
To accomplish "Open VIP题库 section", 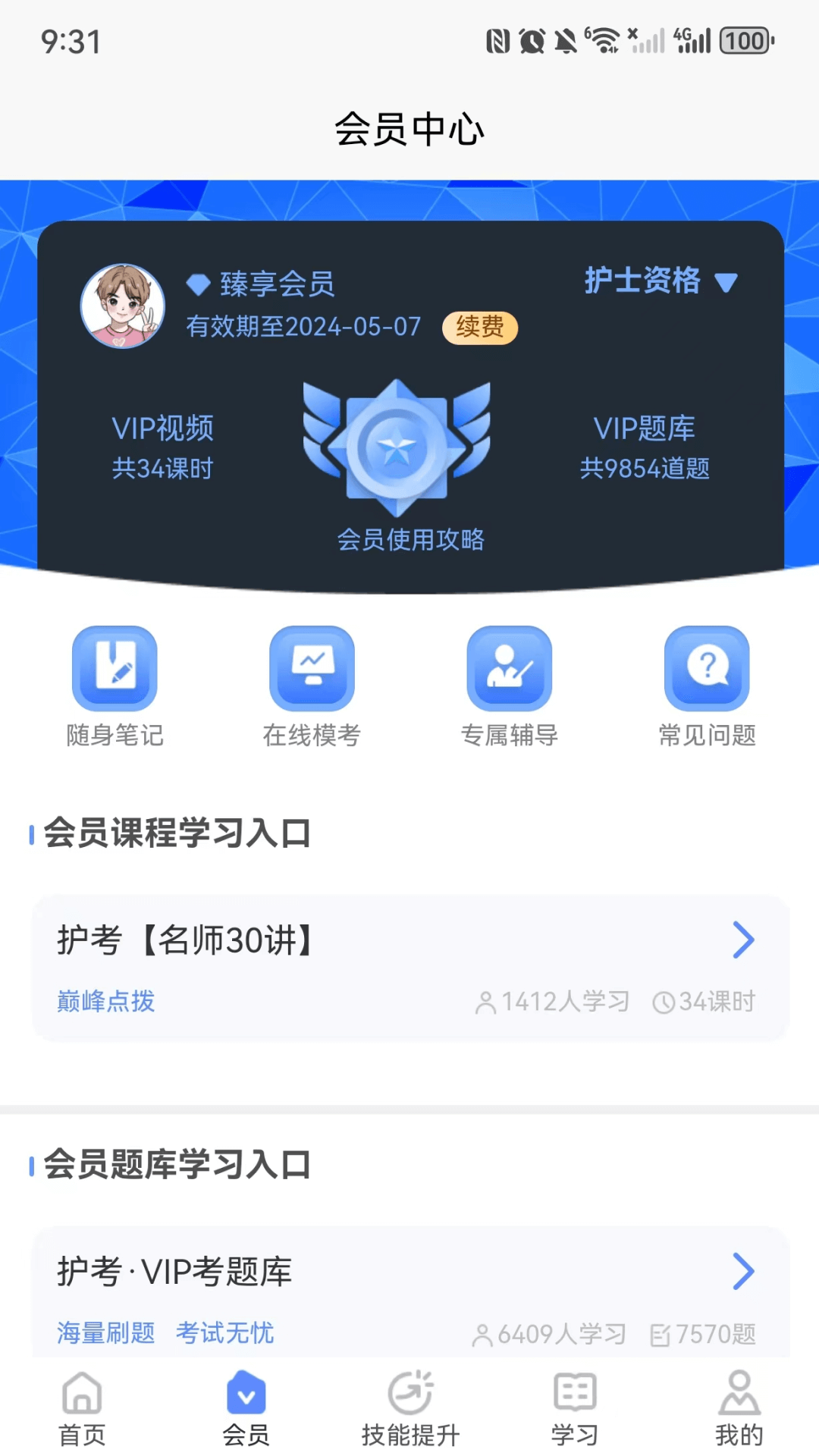I will tap(645, 447).
